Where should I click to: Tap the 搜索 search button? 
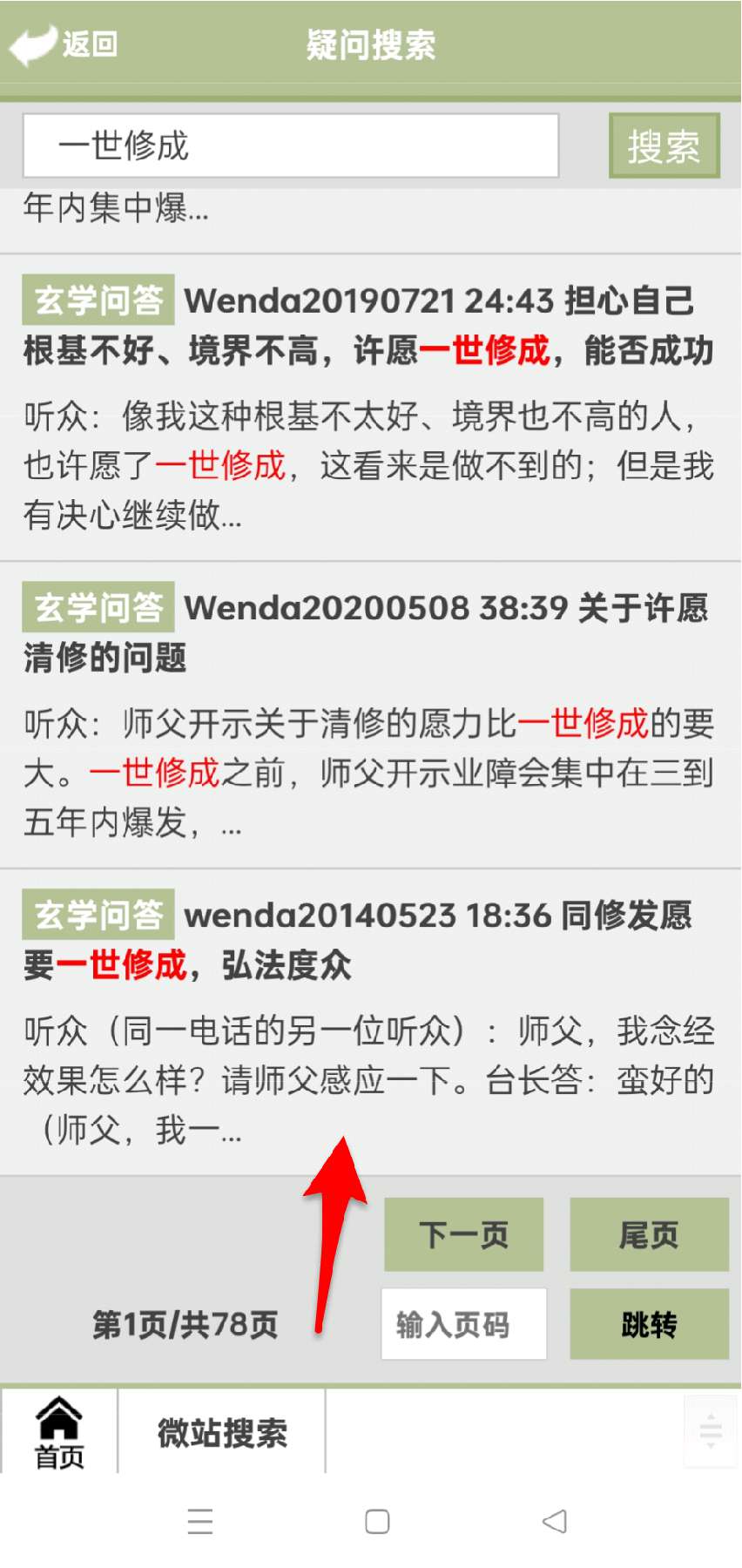664,145
